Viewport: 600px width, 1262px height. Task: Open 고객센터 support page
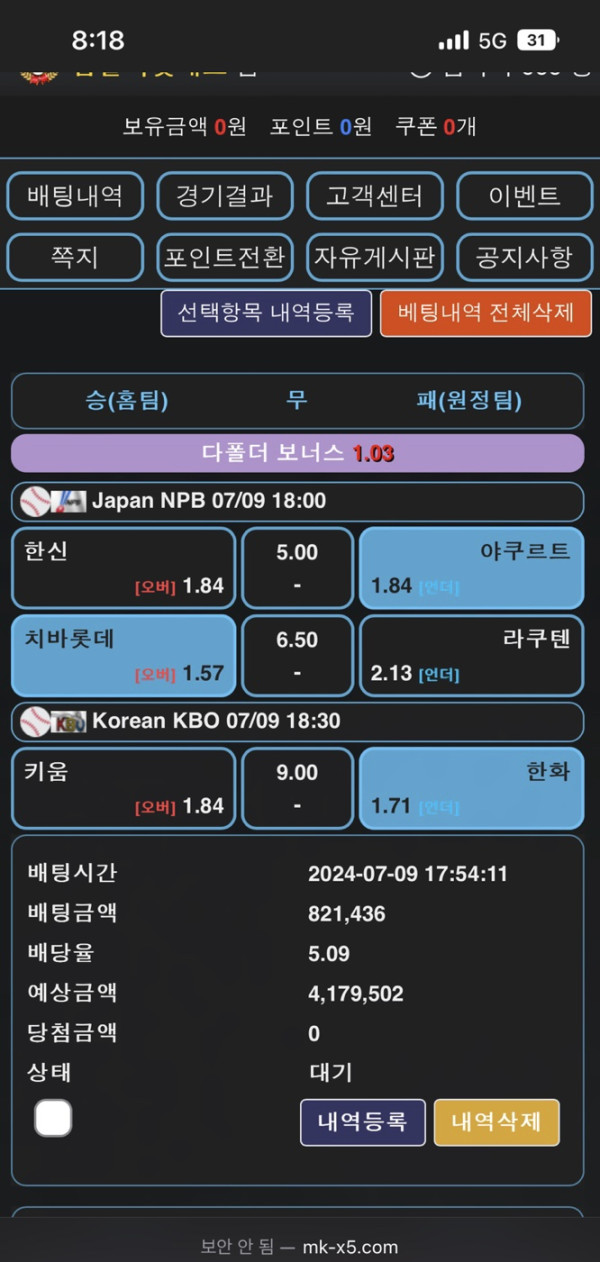(x=375, y=196)
